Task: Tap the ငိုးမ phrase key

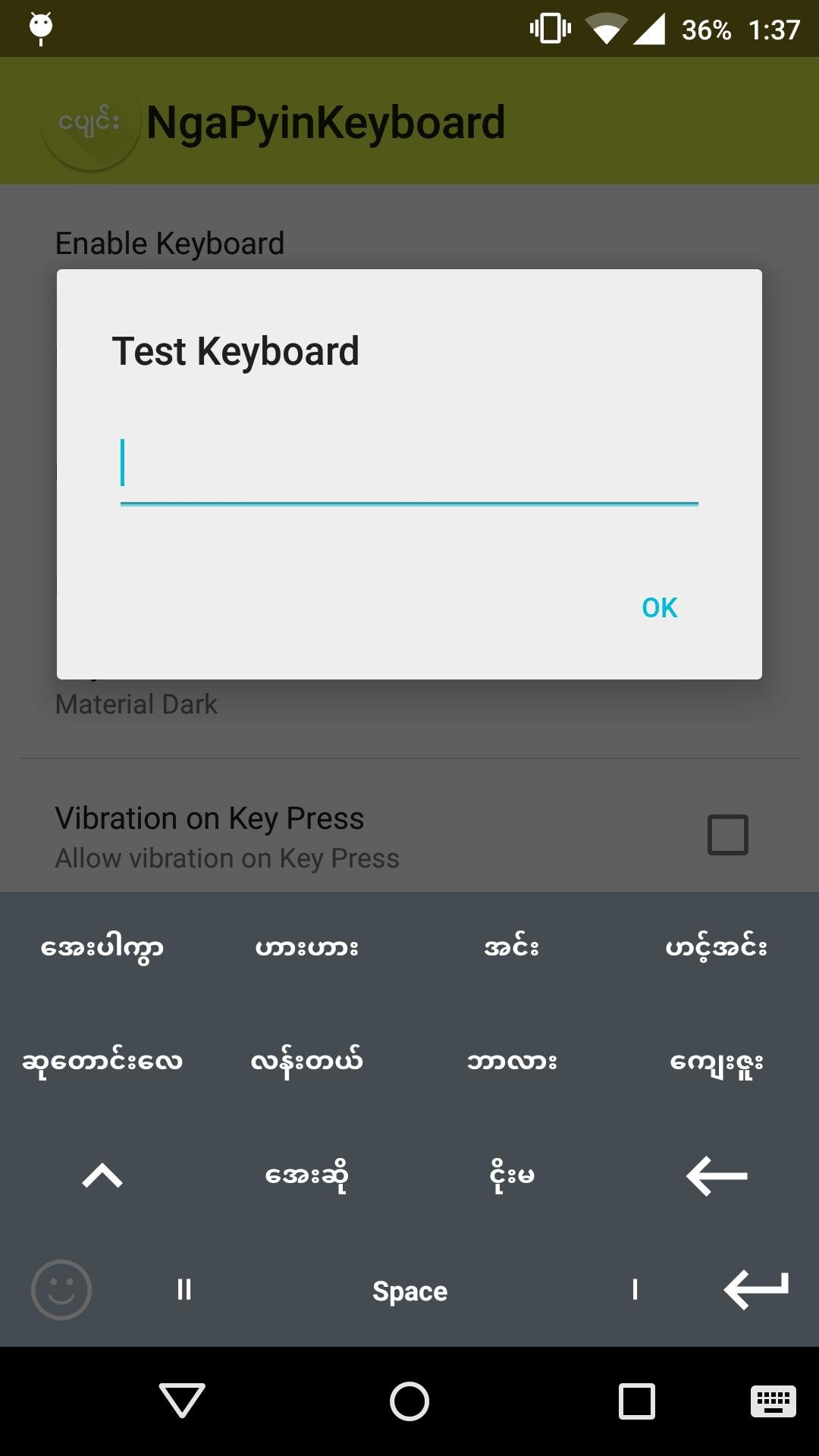Action: coord(512,1176)
